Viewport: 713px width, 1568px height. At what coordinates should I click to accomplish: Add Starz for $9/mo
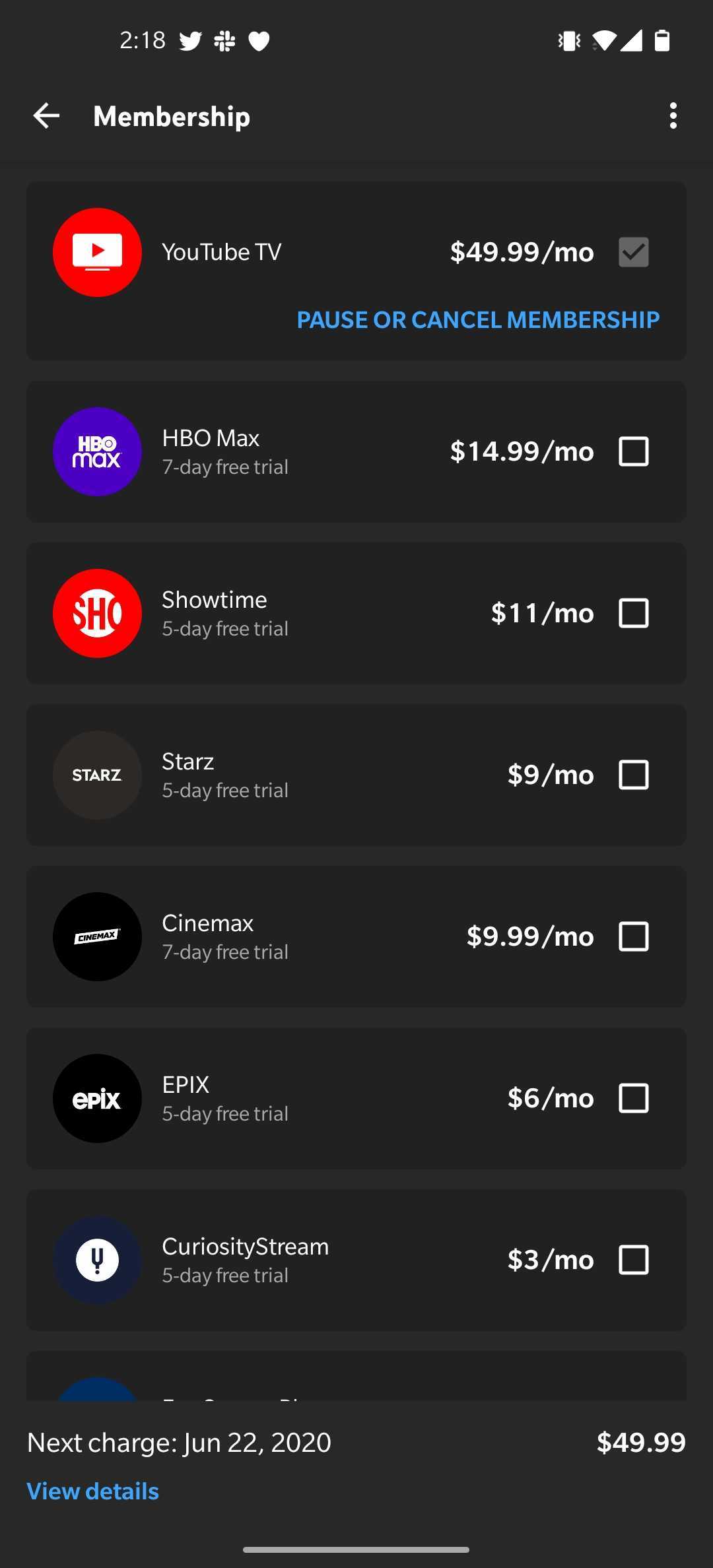click(x=633, y=775)
